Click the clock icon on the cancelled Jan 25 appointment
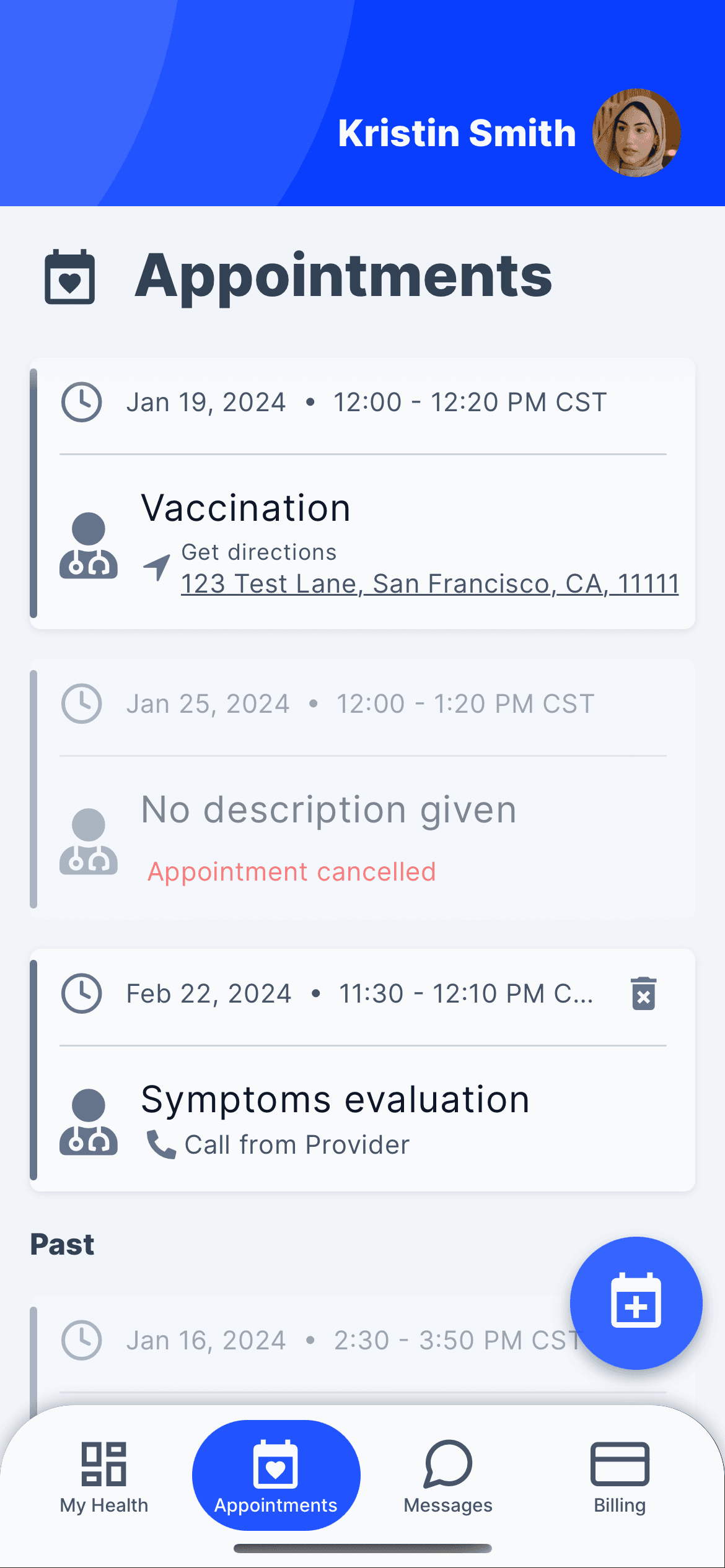The image size is (725, 1568). point(81,703)
